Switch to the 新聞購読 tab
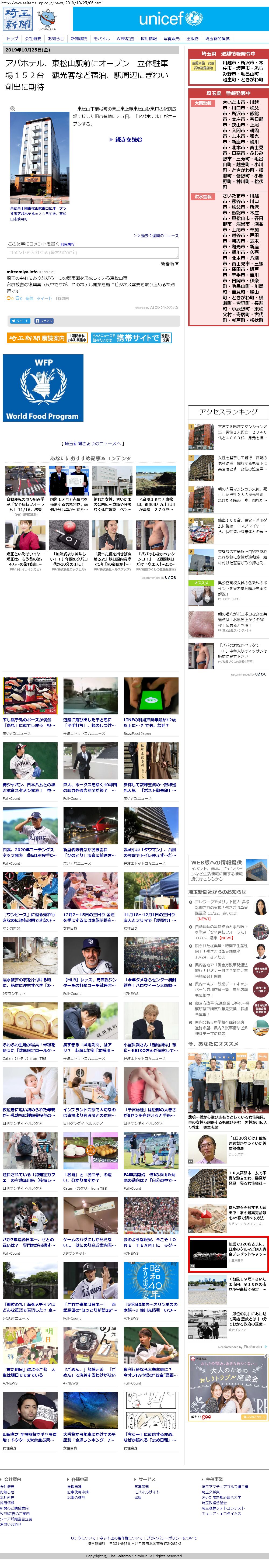 (x=79, y=39)
